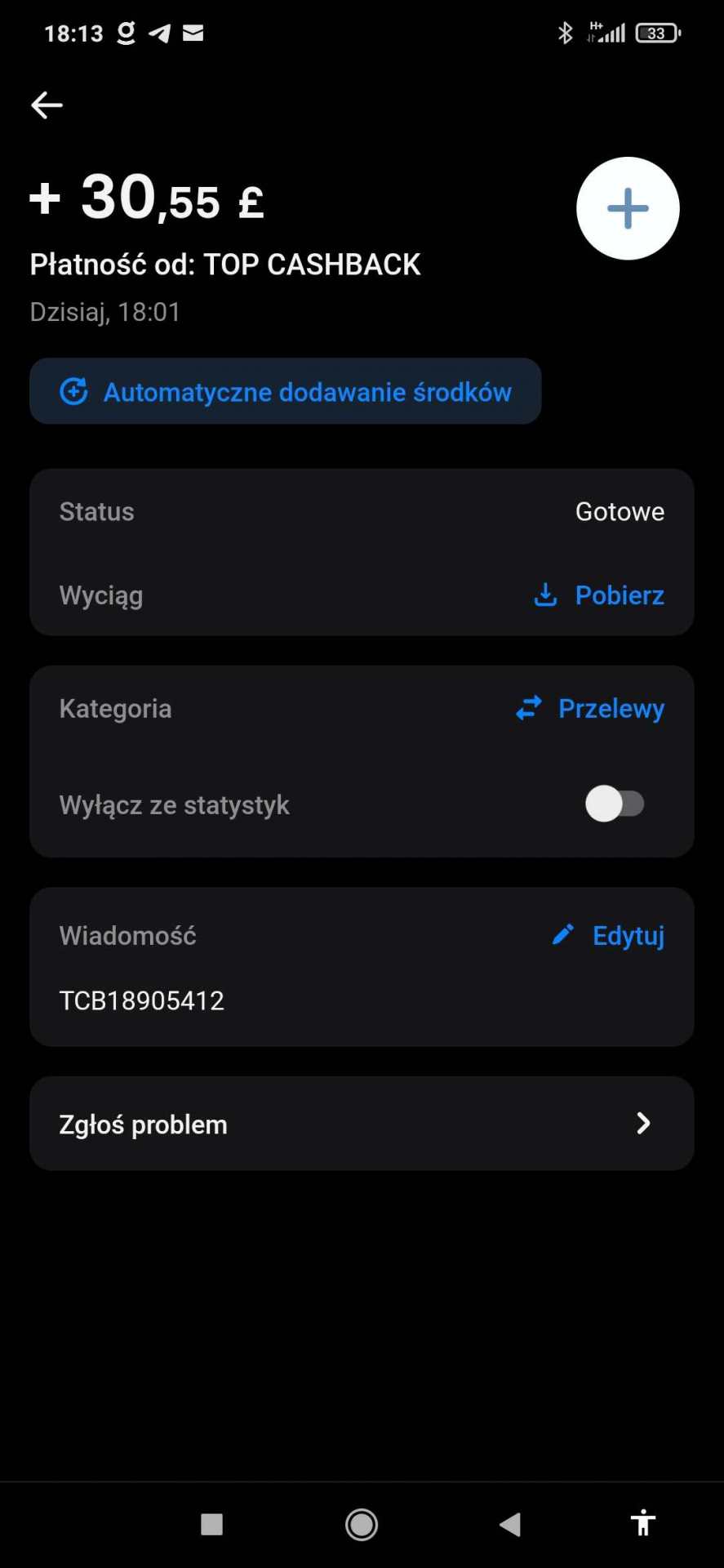This screenshot has width=724, height=1568.
Task: Tap Automatyczne dodawanie środków button
Action: (285, 392)
